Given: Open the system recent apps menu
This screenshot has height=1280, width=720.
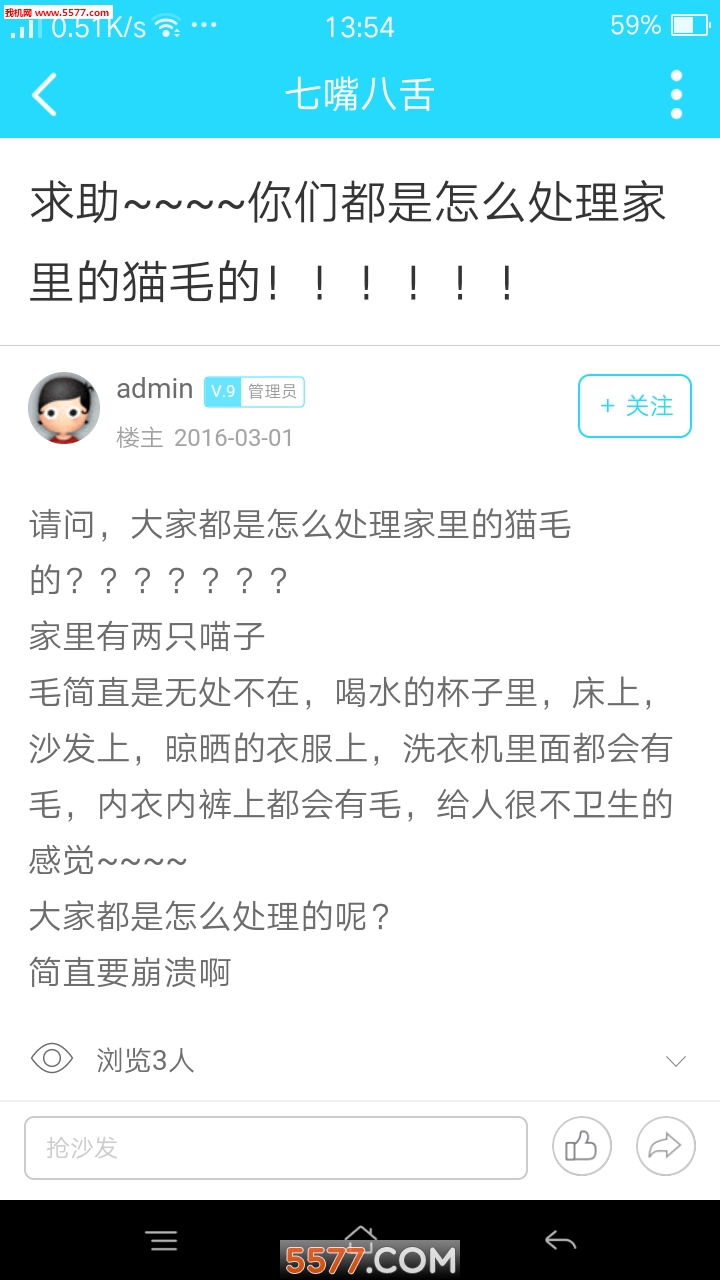Looking at the screenshot, I should click(161, 1241).
